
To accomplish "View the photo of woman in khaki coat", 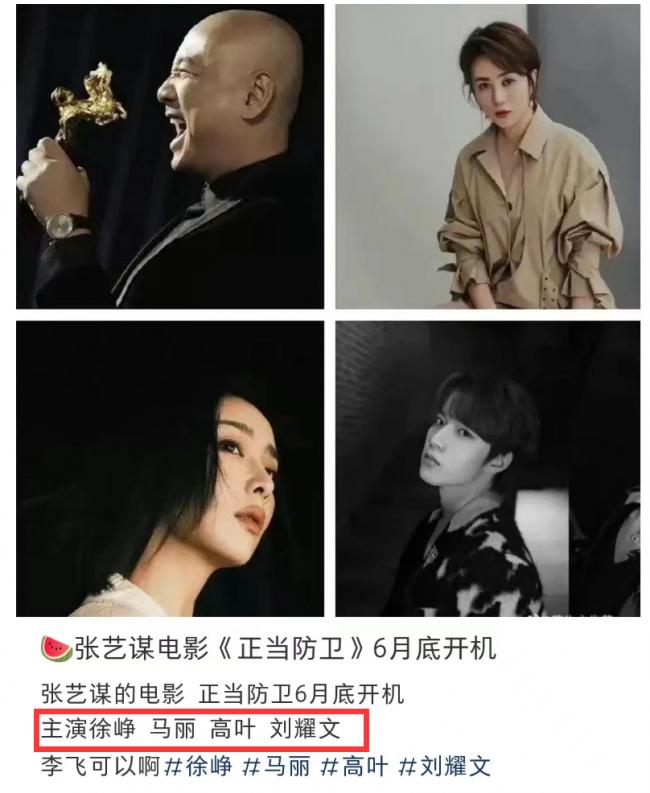I will 487,157.
